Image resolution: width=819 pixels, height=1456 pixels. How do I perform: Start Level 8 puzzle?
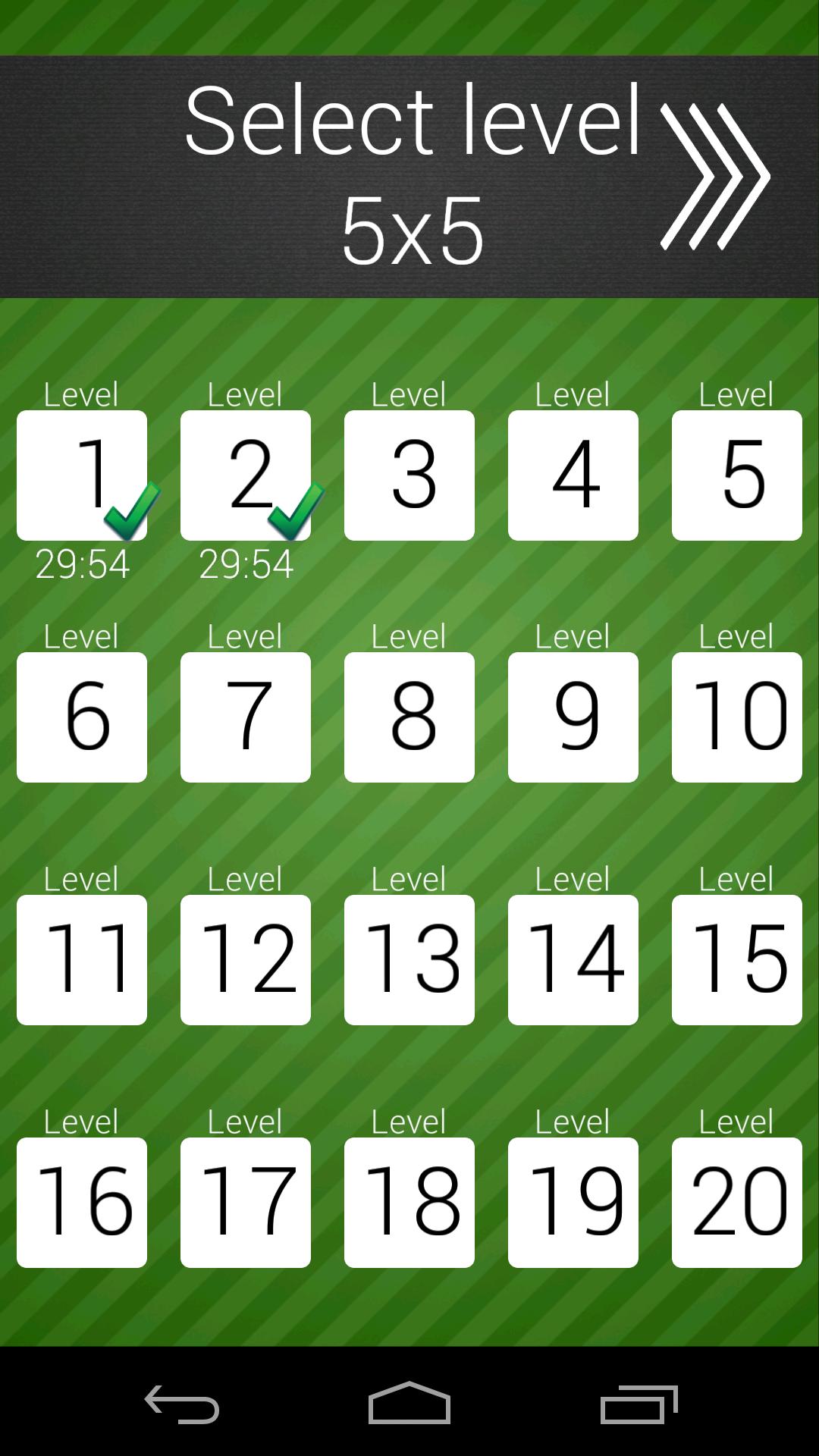click(x=409, y=717)
